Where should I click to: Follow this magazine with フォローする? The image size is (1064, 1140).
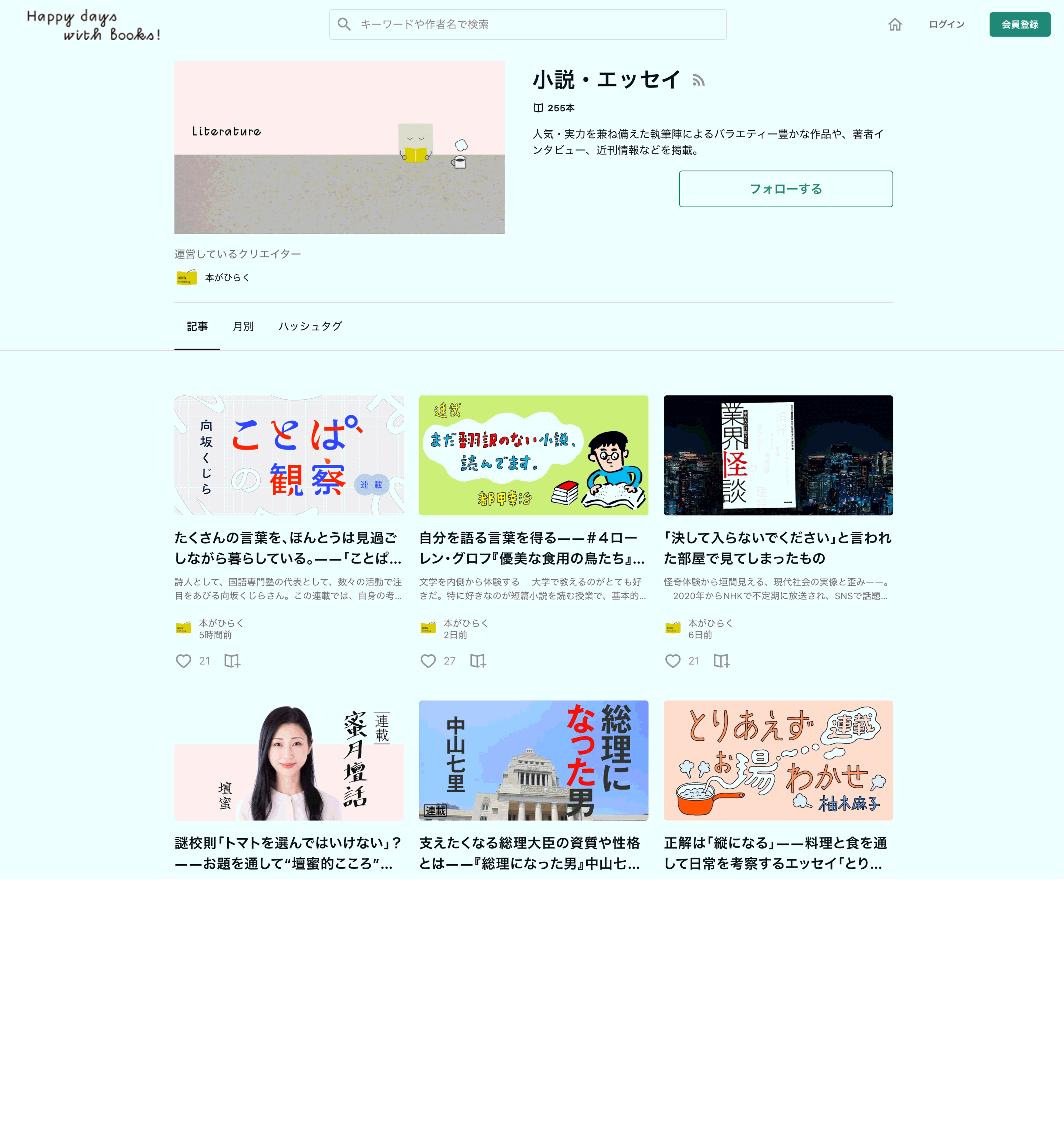coord(785,189)
